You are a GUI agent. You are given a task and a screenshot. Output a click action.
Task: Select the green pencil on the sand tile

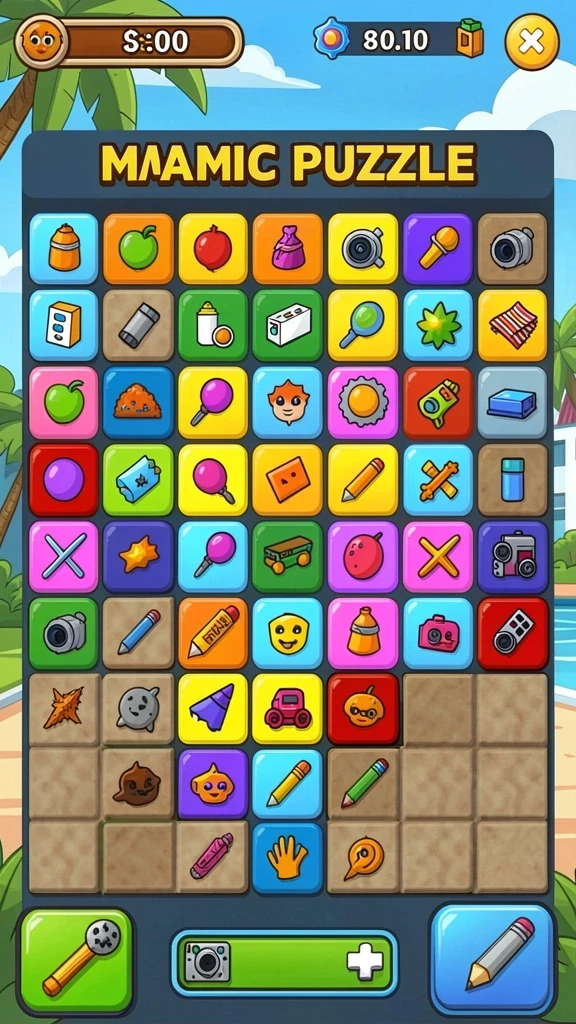(x=363, y=783)
